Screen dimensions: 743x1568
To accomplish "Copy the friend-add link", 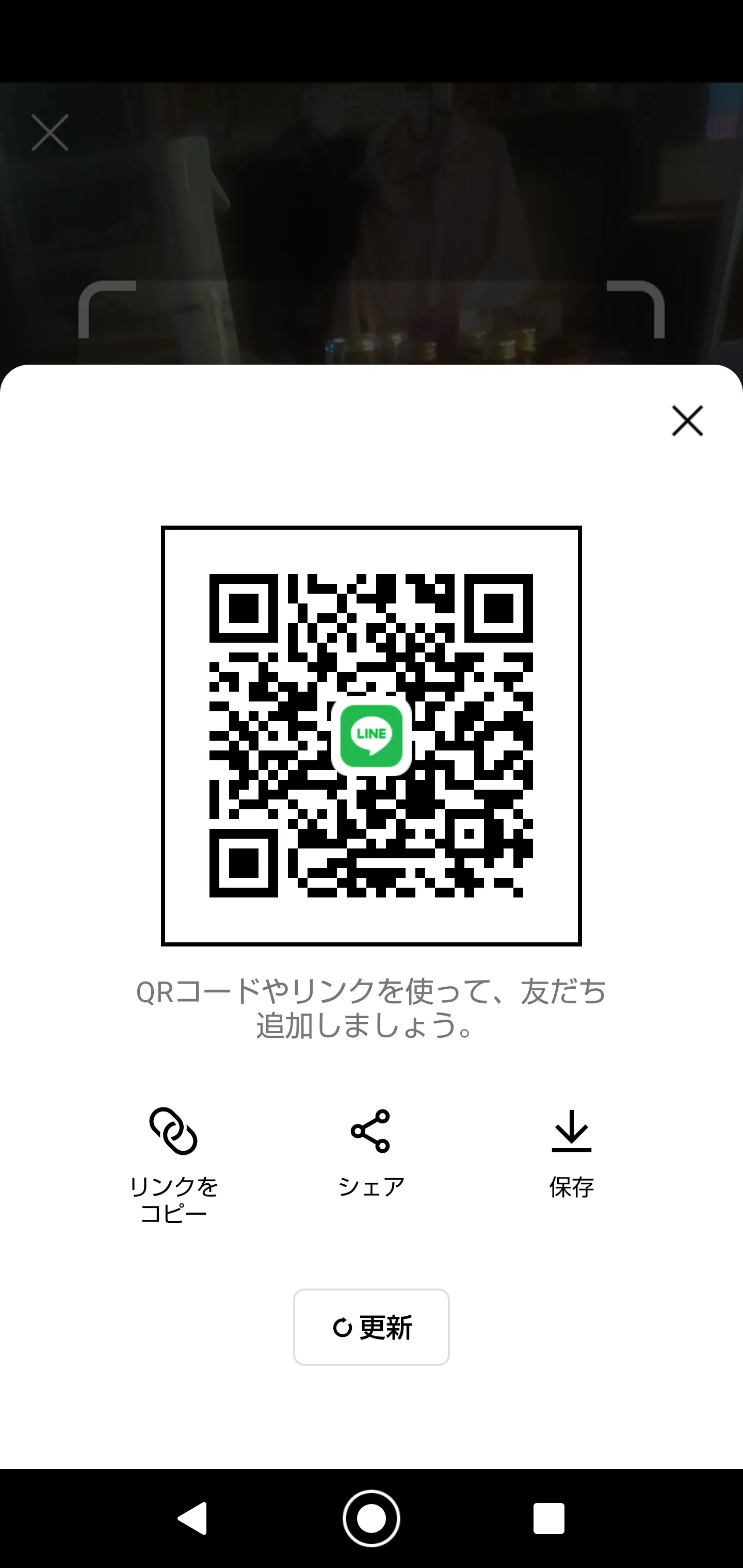I will coord(173,1163).
